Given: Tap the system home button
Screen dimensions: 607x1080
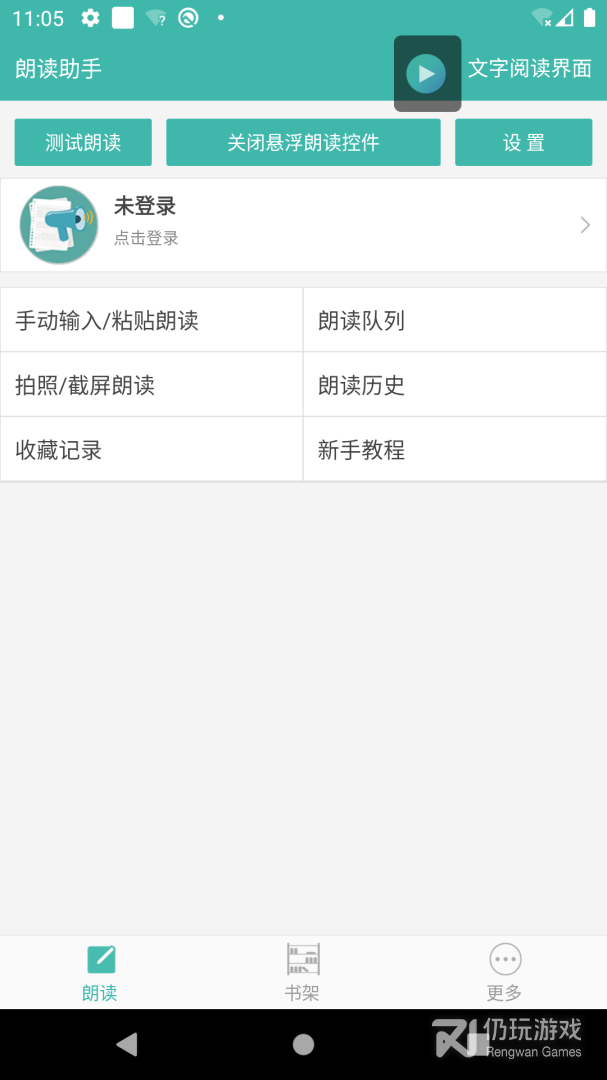Looking at the screenshot, I should (303, 1045).
